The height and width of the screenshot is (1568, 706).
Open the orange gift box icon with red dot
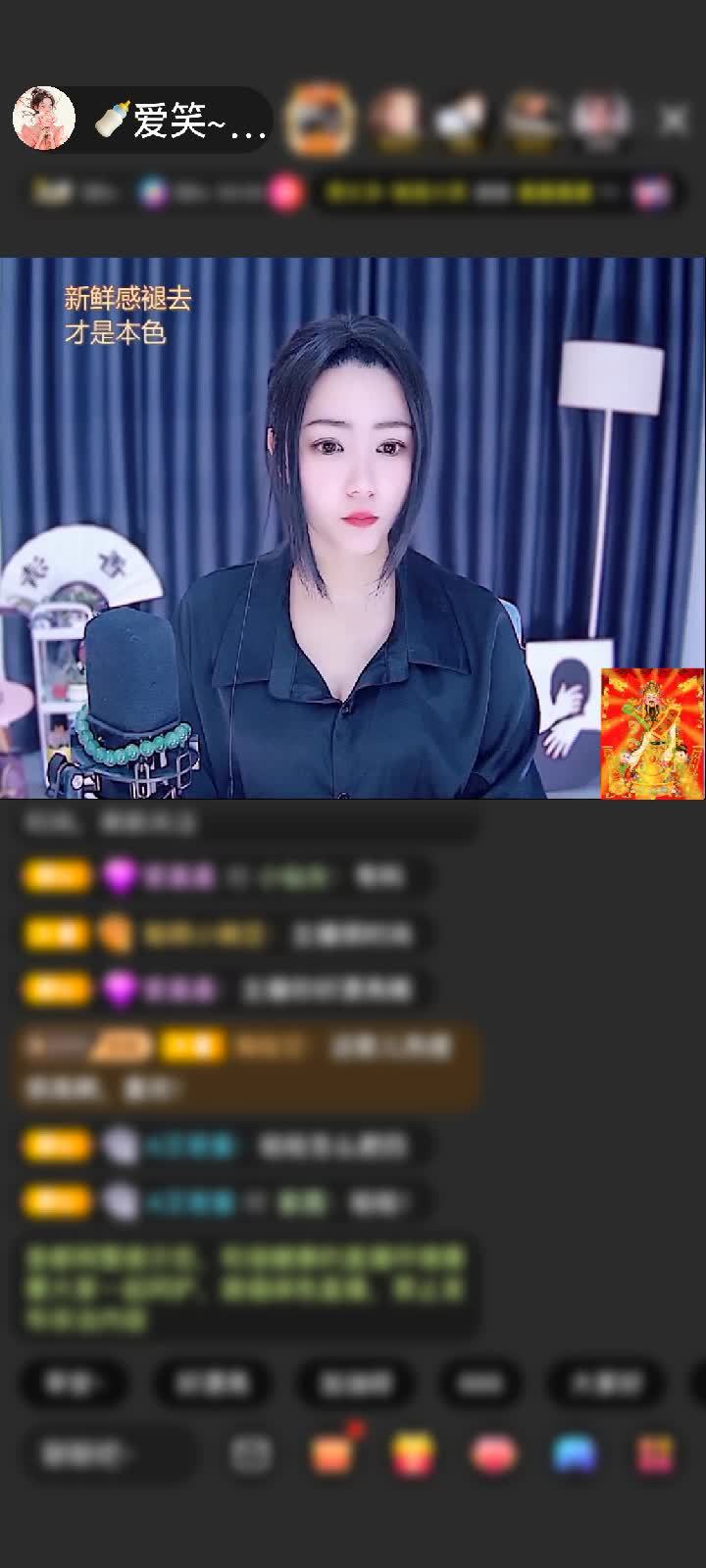331,1454
